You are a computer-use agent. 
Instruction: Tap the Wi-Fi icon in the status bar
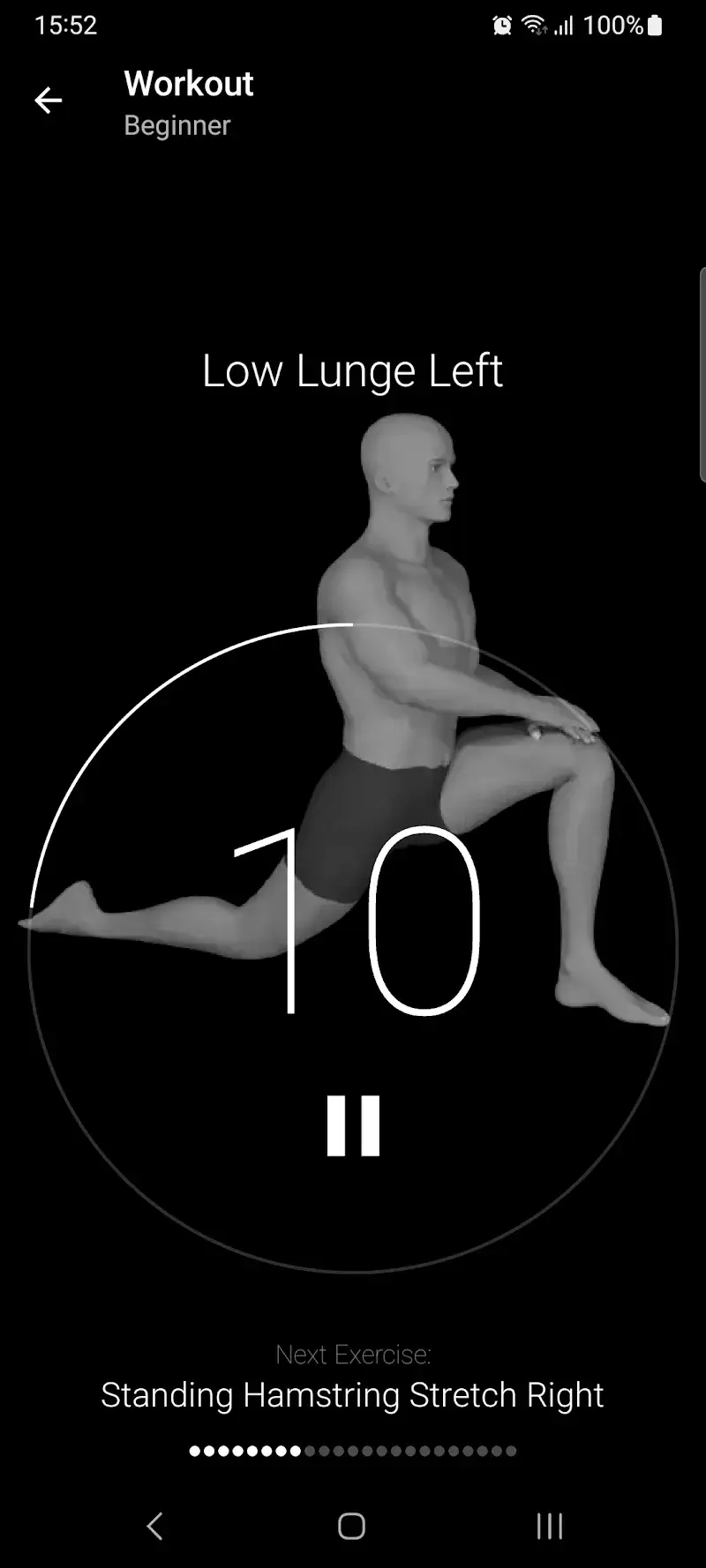(x=533, y=25)
